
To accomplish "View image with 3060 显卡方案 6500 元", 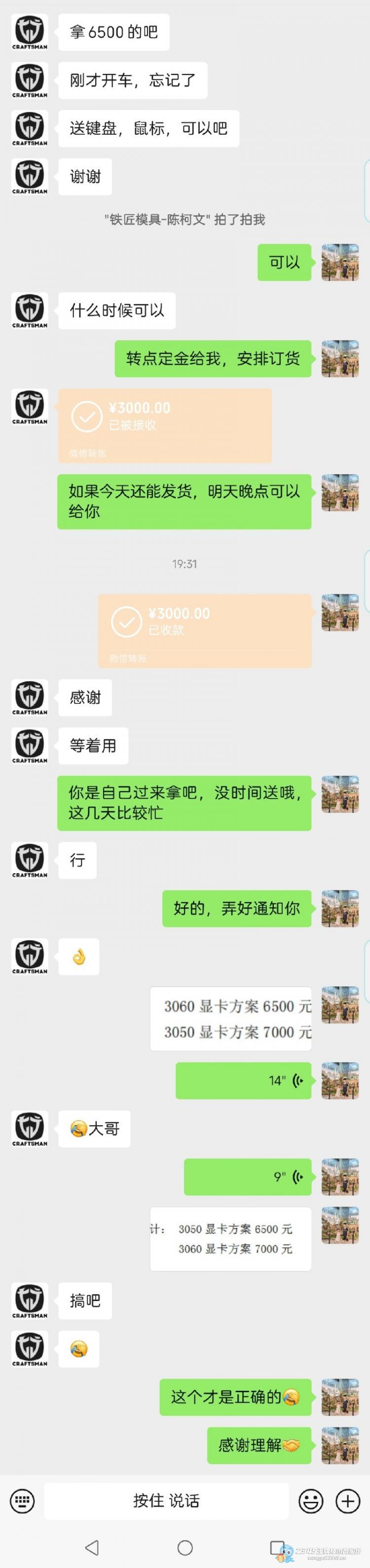I will [x=231, y=1019].
